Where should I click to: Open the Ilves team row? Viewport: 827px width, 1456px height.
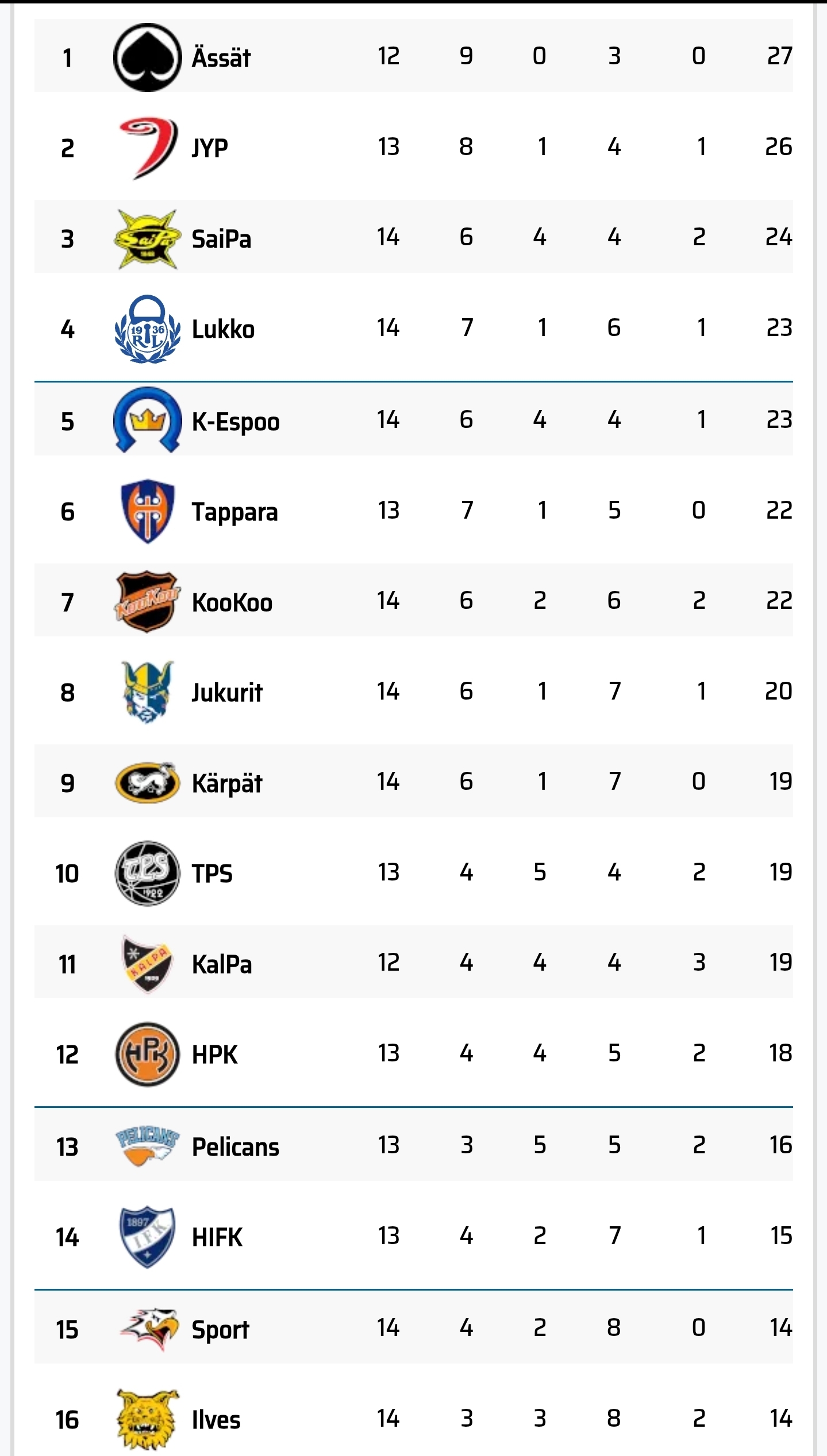[216, 1419]
